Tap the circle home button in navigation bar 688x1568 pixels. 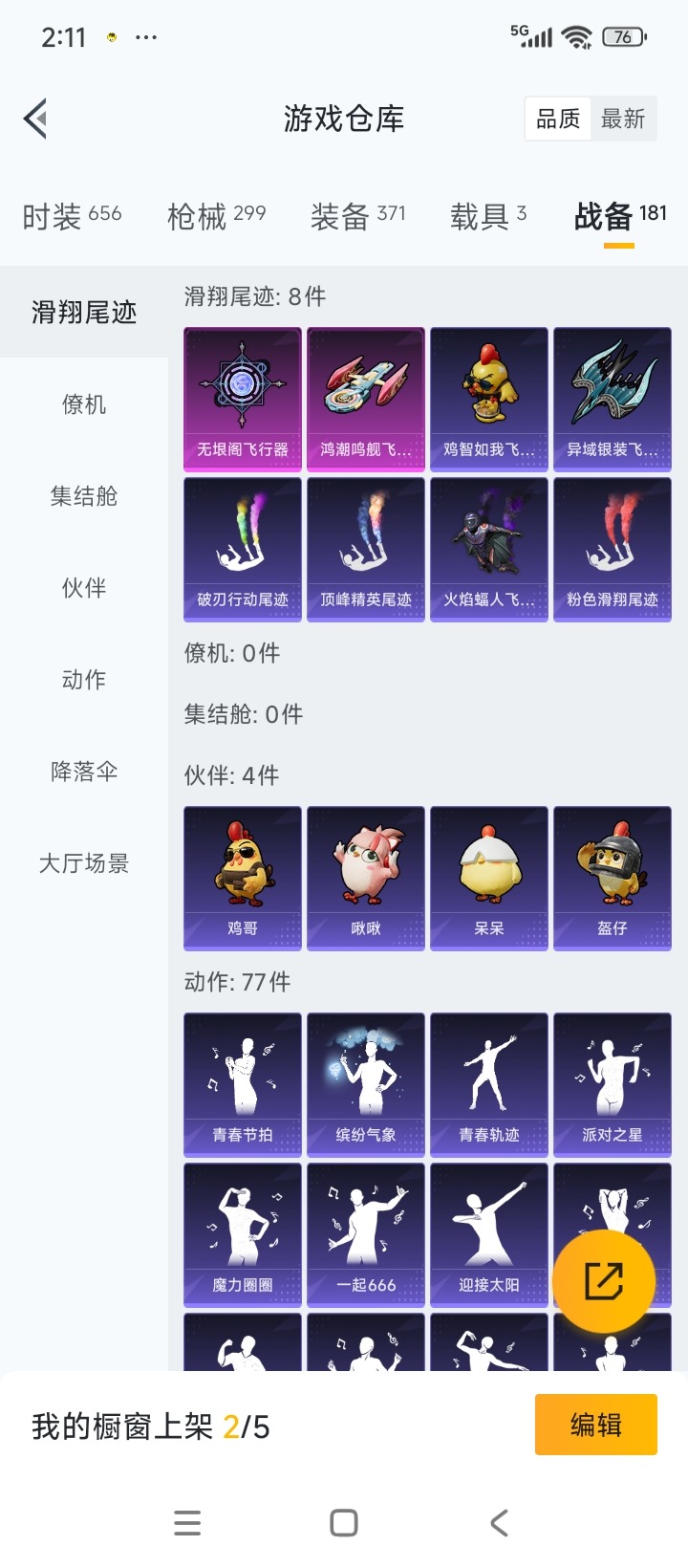pos(341,1521)
